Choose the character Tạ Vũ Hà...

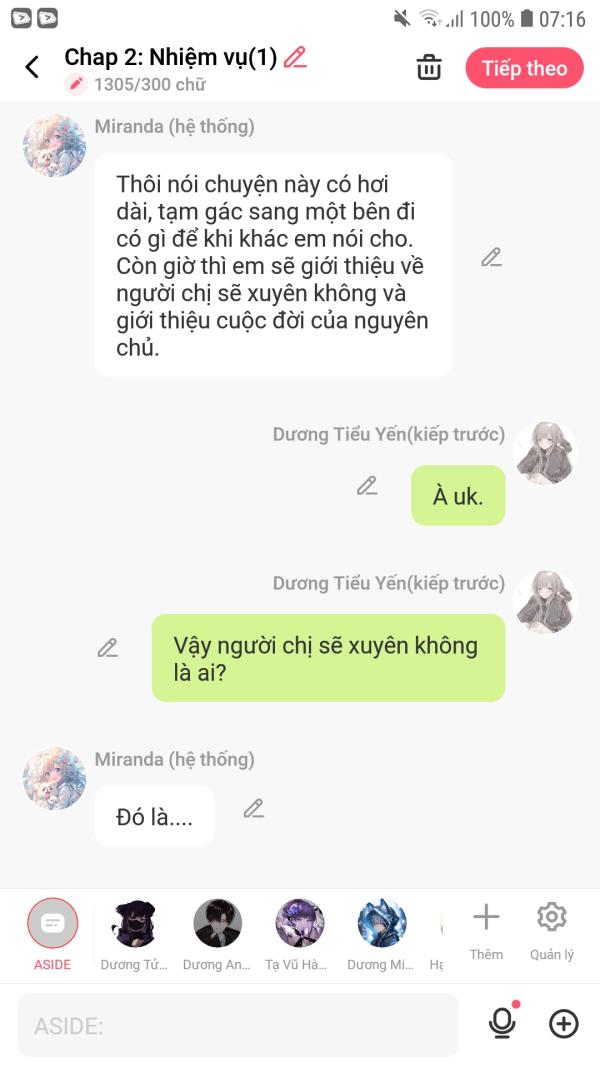coord(299,924)
